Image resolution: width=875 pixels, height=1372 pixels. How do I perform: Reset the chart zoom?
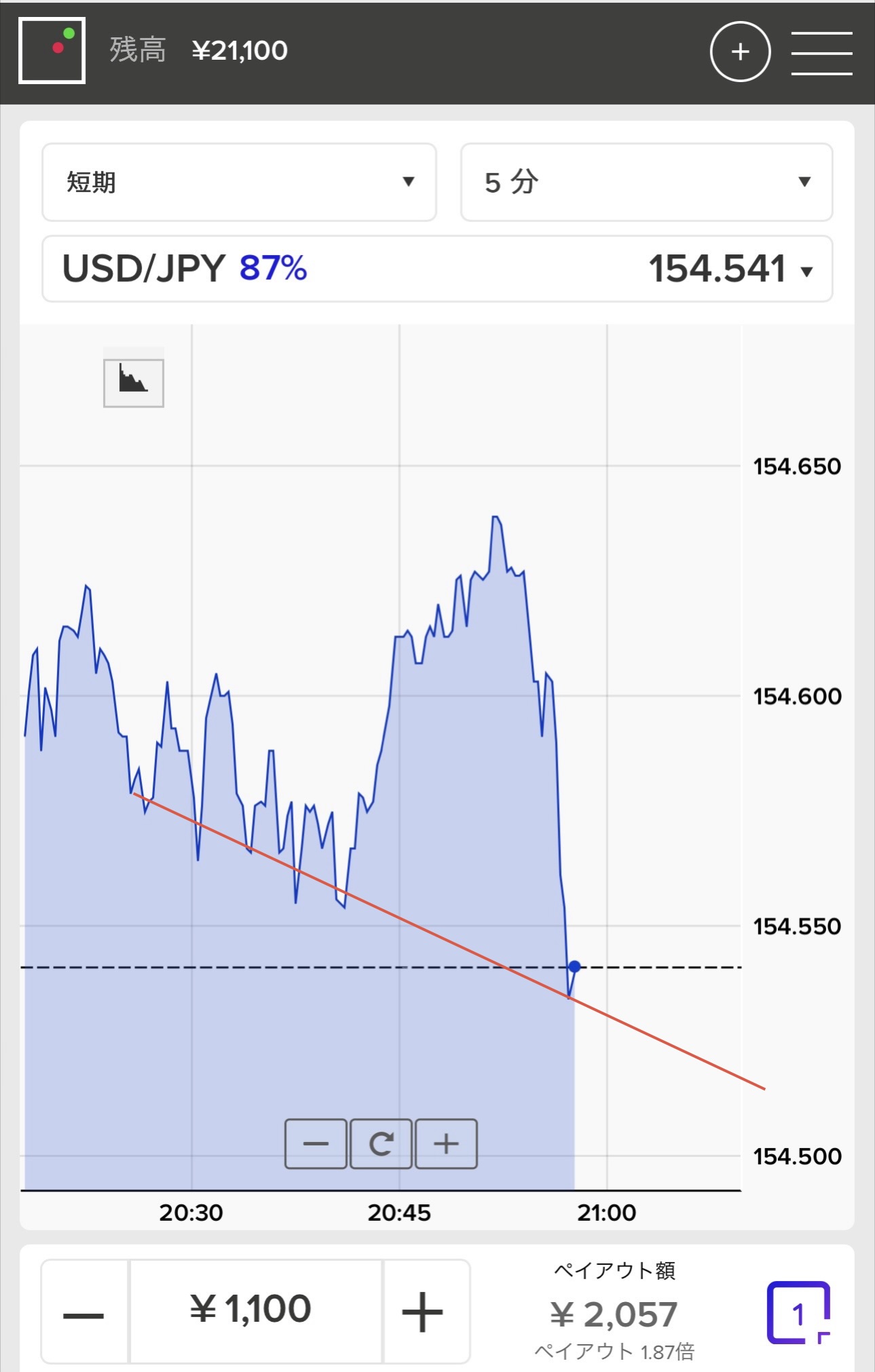[x=381, y=1144]
